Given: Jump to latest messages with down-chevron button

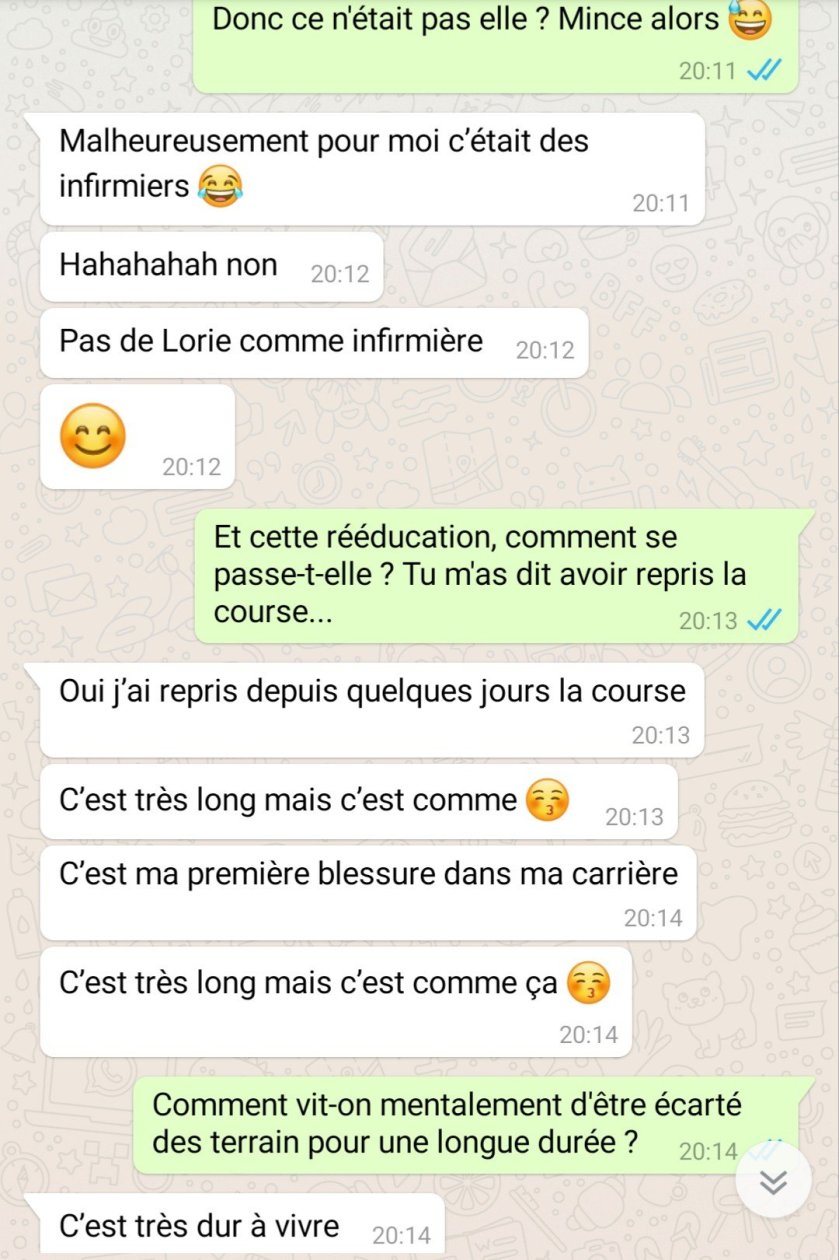Looking at the screenshot, I should 772,1182.
